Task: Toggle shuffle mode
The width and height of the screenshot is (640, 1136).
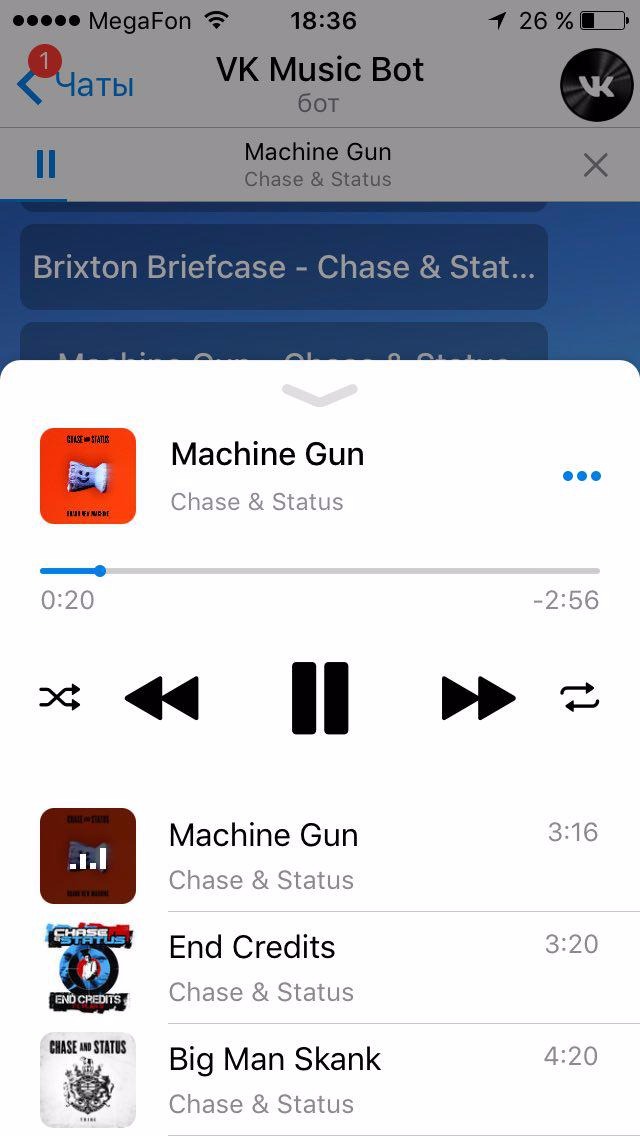Action: (60, 698)
